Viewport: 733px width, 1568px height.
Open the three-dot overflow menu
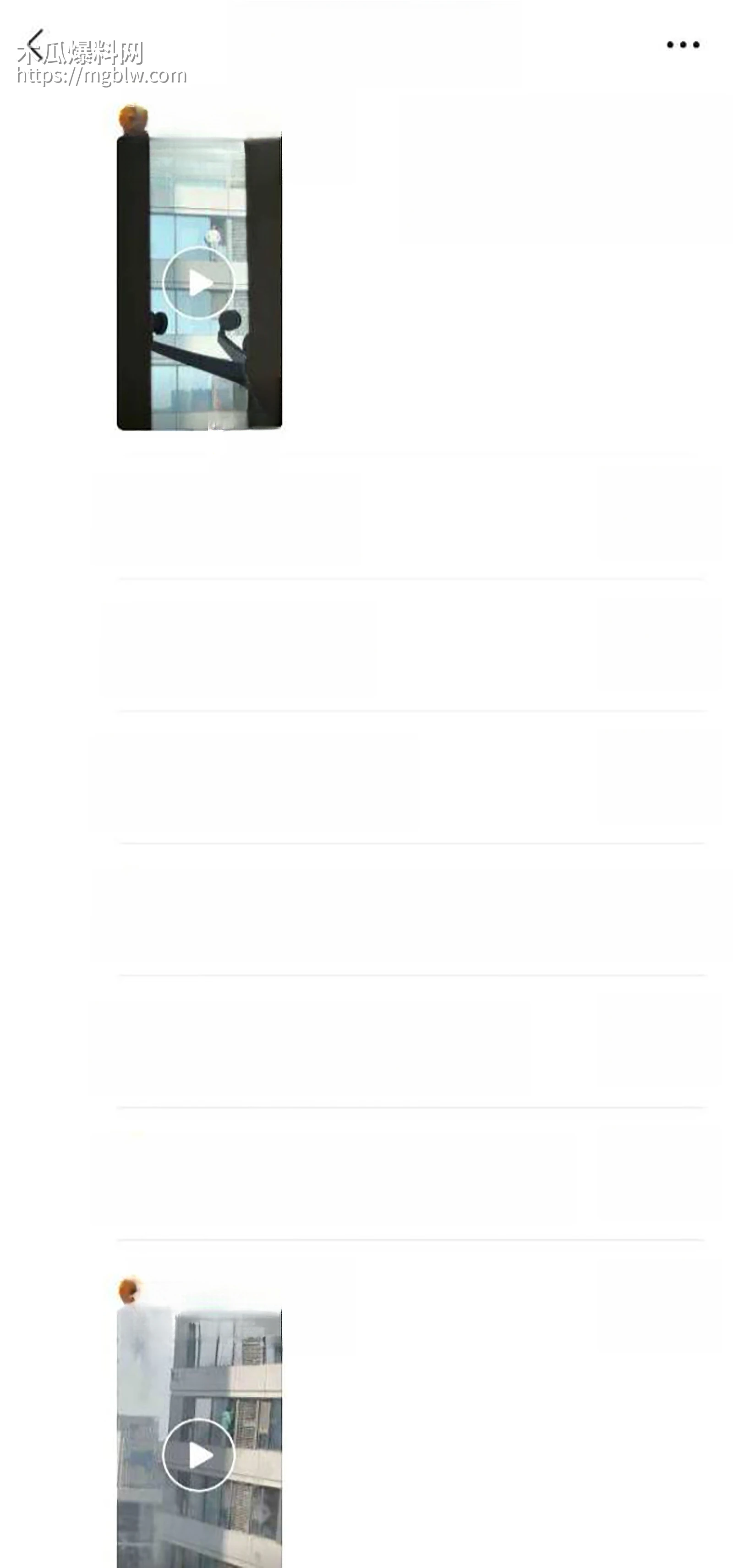pyautogui.click(x=683, y=44)
